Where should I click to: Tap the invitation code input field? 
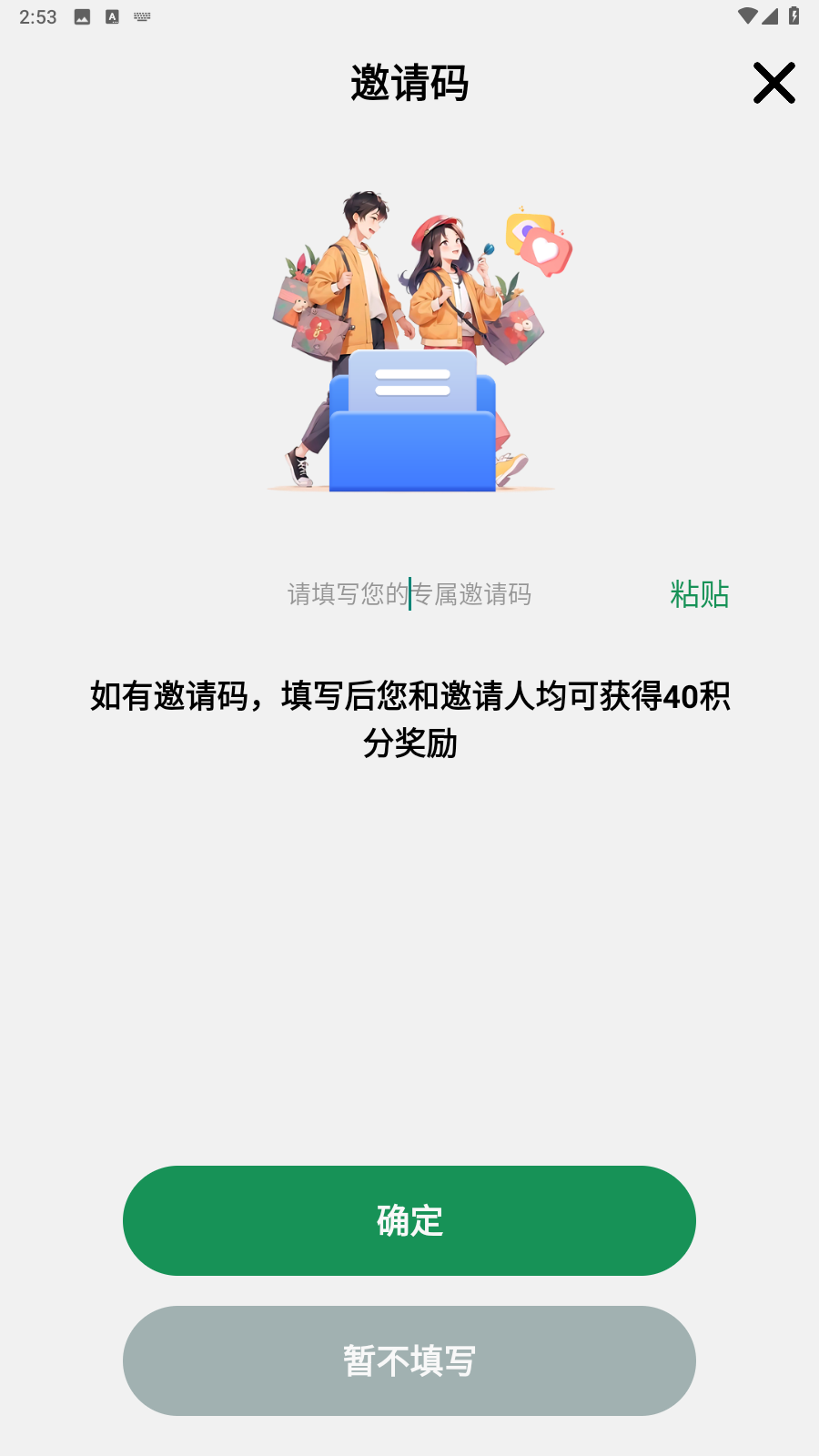tap(409, 594)
